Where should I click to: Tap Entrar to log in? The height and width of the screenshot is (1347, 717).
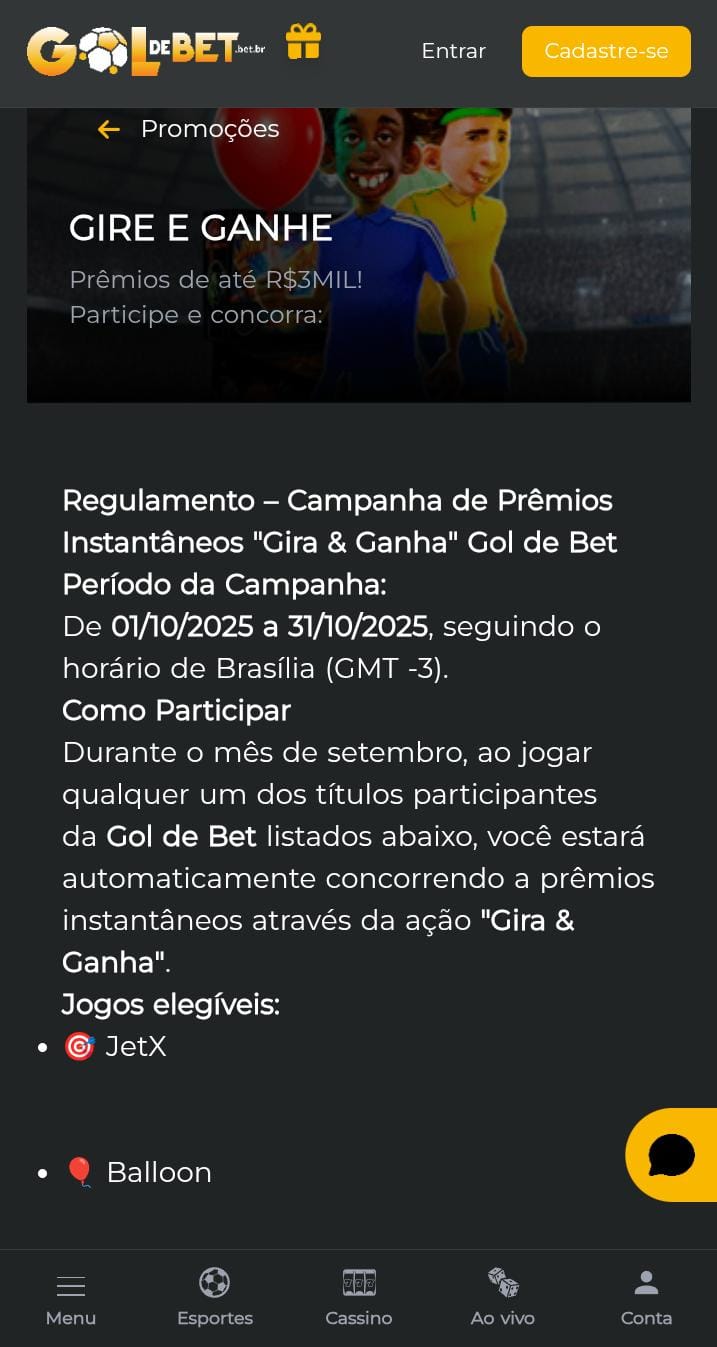tap(453, 51)
